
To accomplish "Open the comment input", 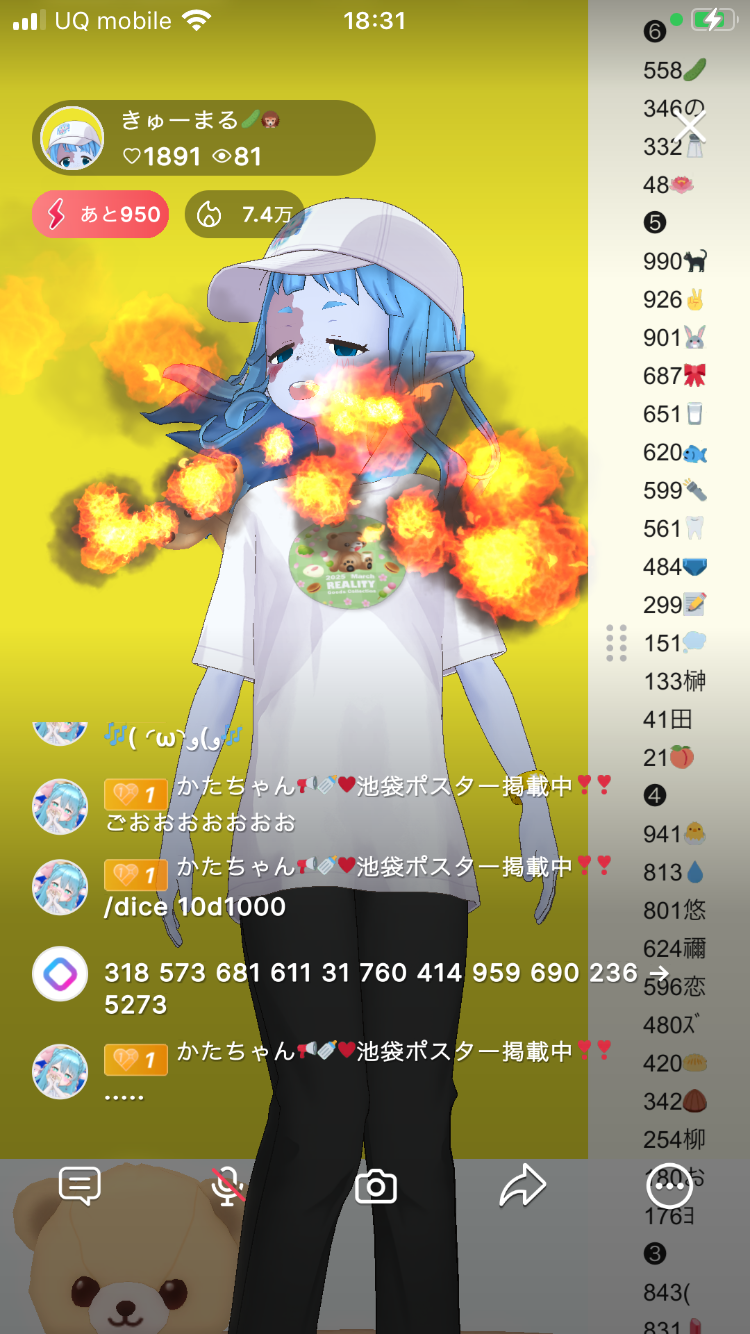I will pyautogui.click(x=80, y=1186).
